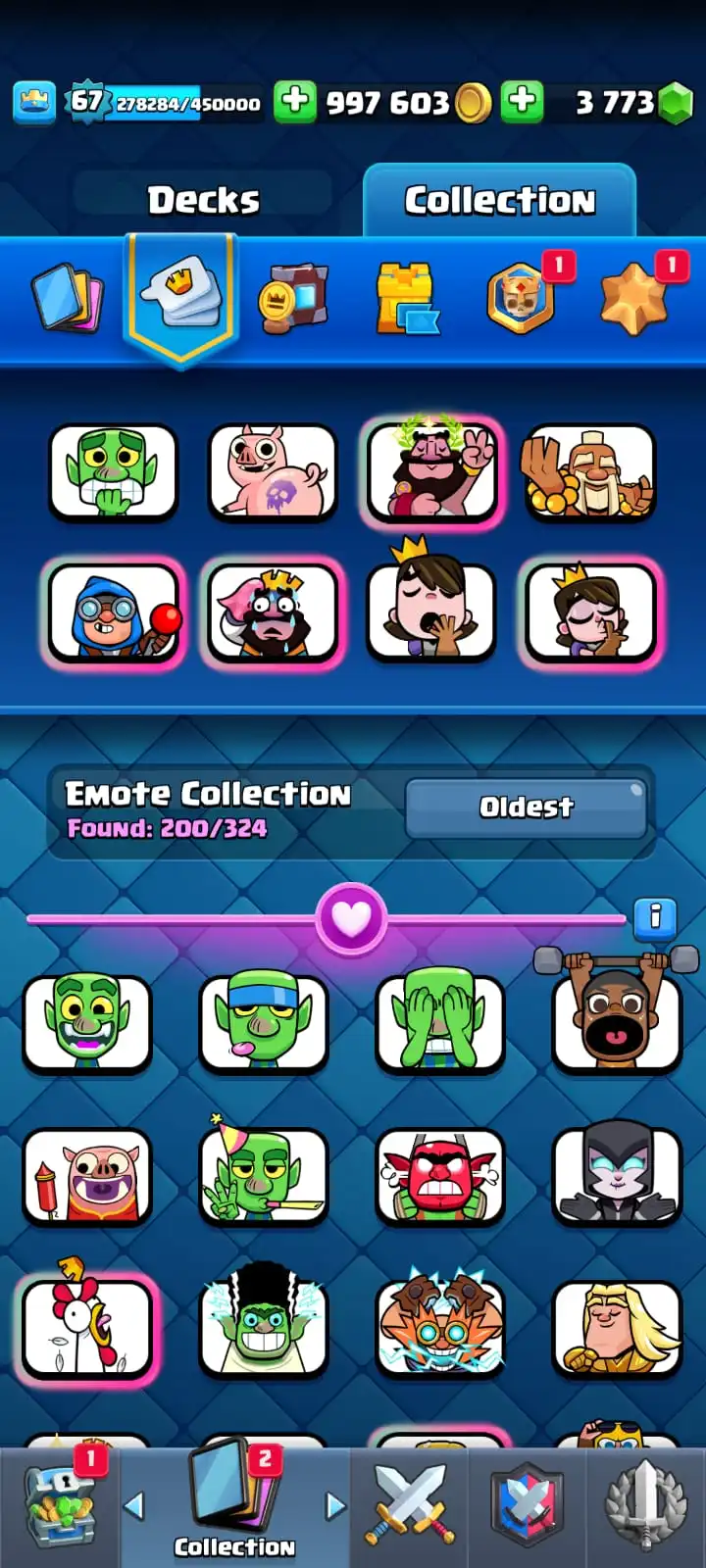Select the chicken emote in collection
This screenshot has width=706, height=1568.
click(x=87, y=1328)
